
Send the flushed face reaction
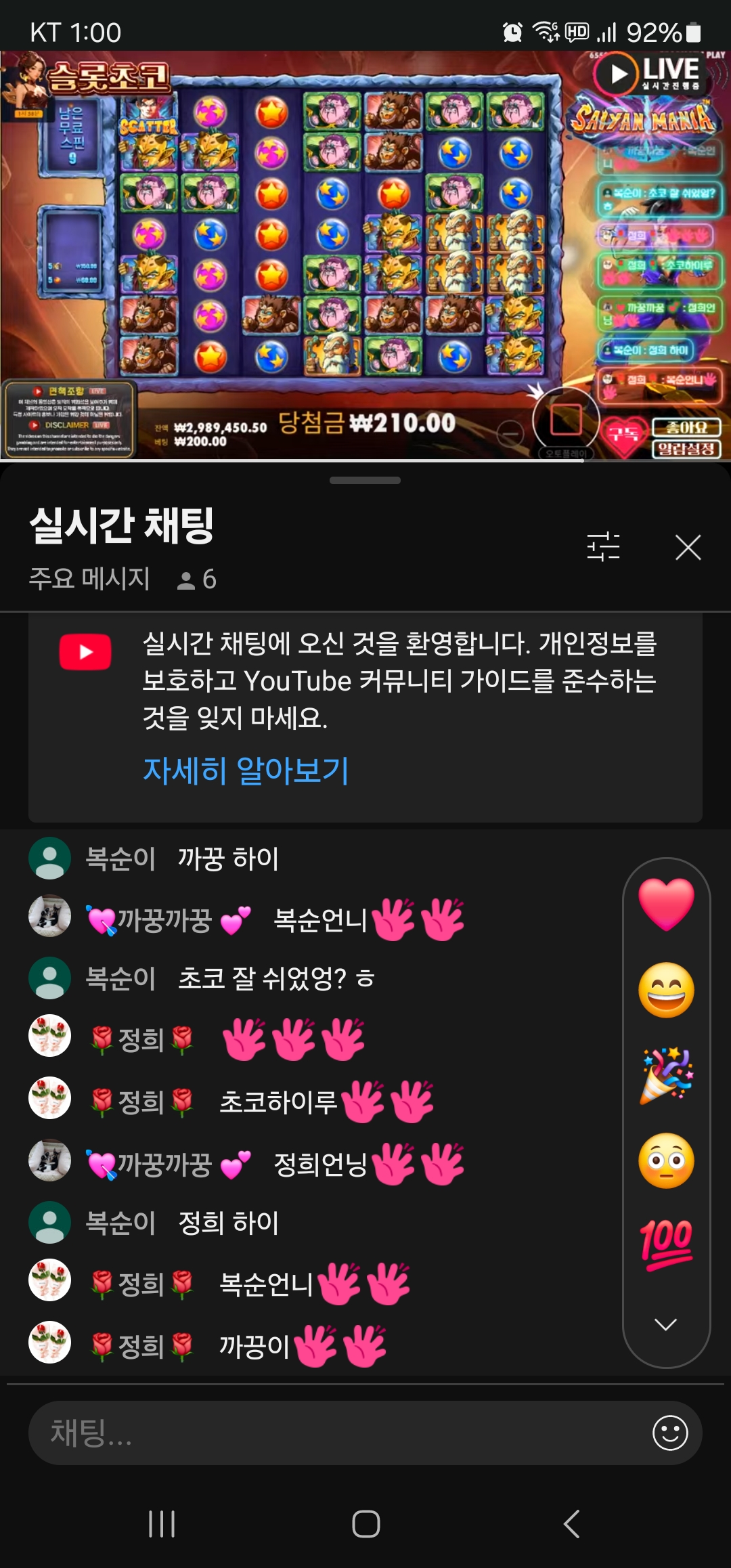tap(666, 1160)
